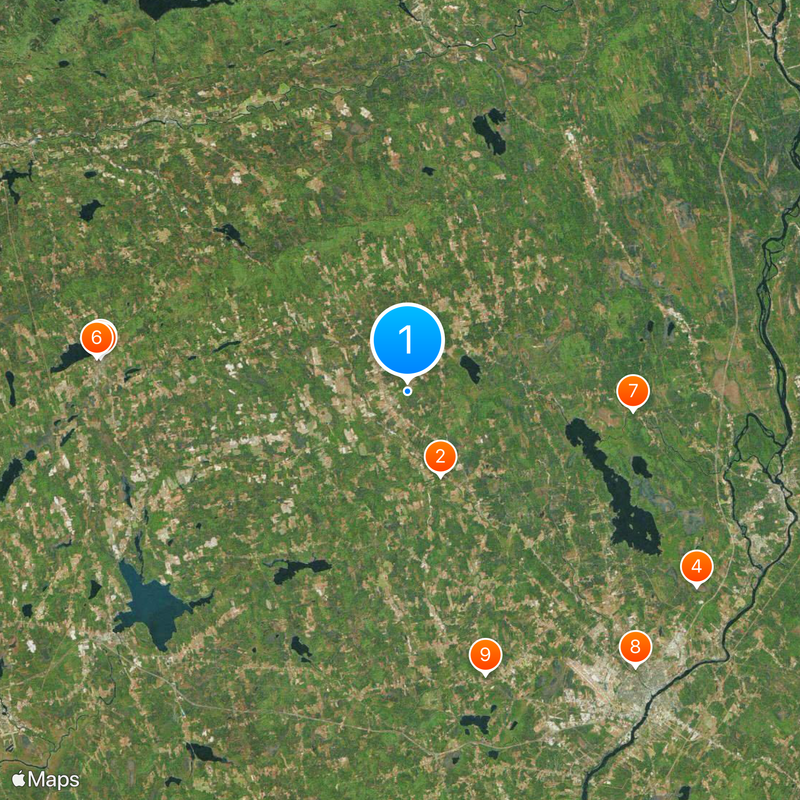Tap orange pin number 9
Viewport: 800px width, 800px height.
click(x=485, y=655)
